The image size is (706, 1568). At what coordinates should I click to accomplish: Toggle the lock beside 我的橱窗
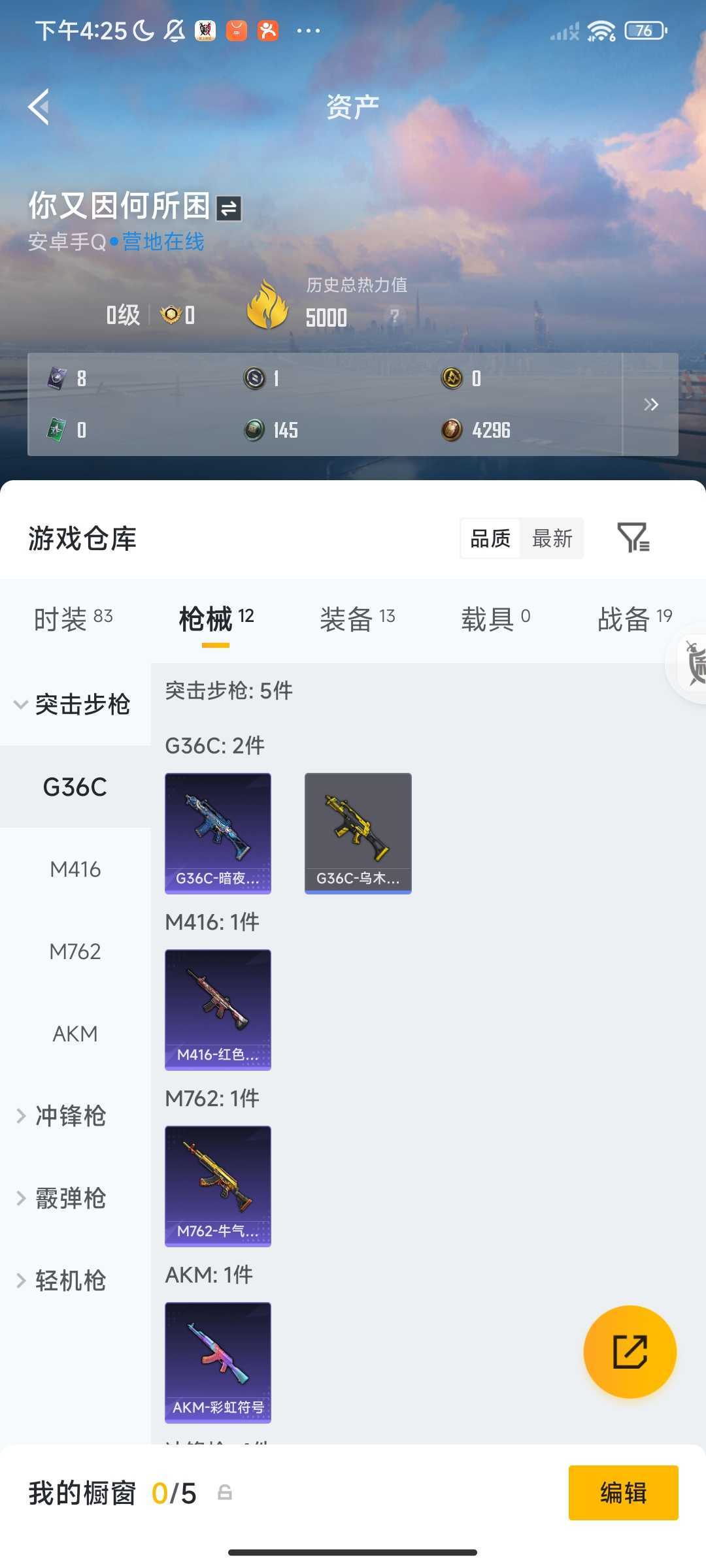[x=225, y=1494]
